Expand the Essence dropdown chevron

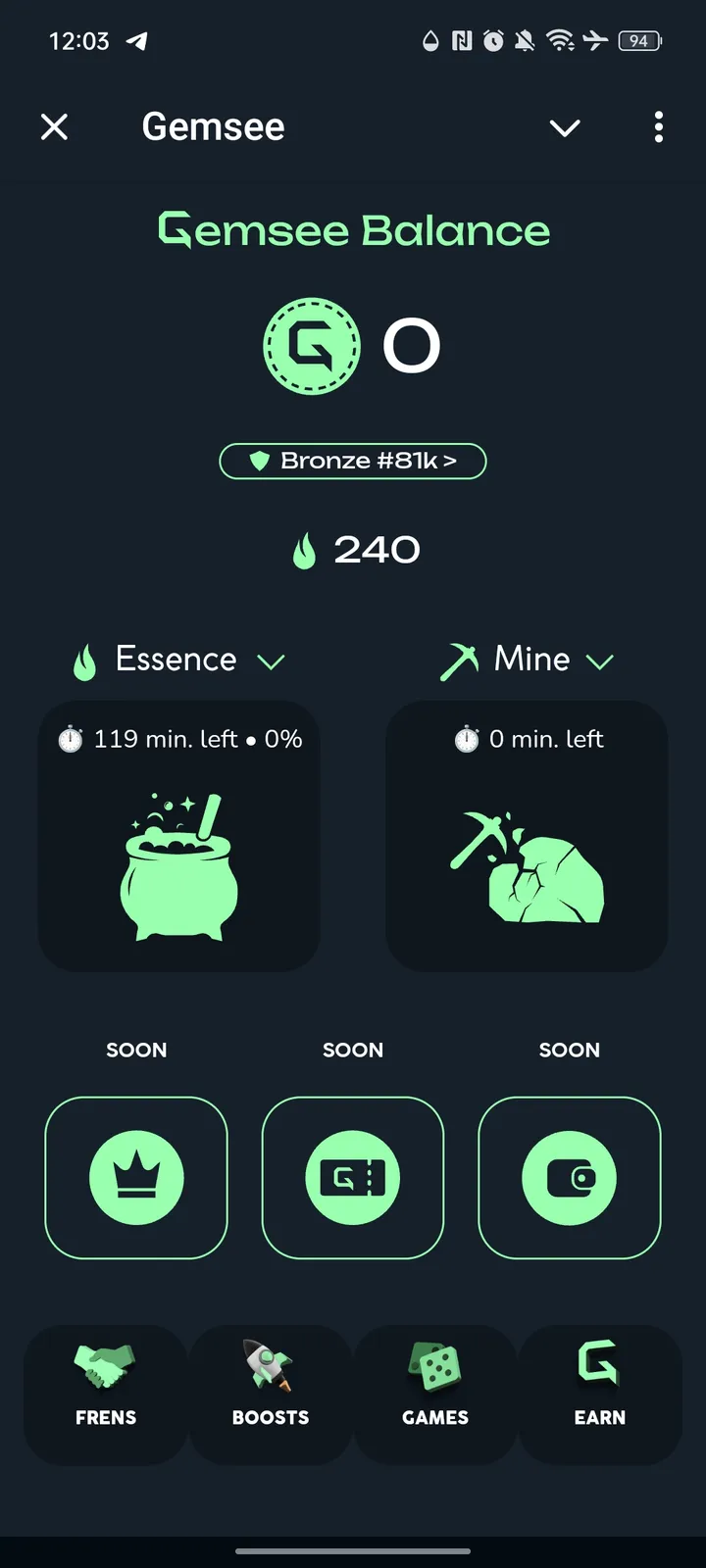coord(272,661)
